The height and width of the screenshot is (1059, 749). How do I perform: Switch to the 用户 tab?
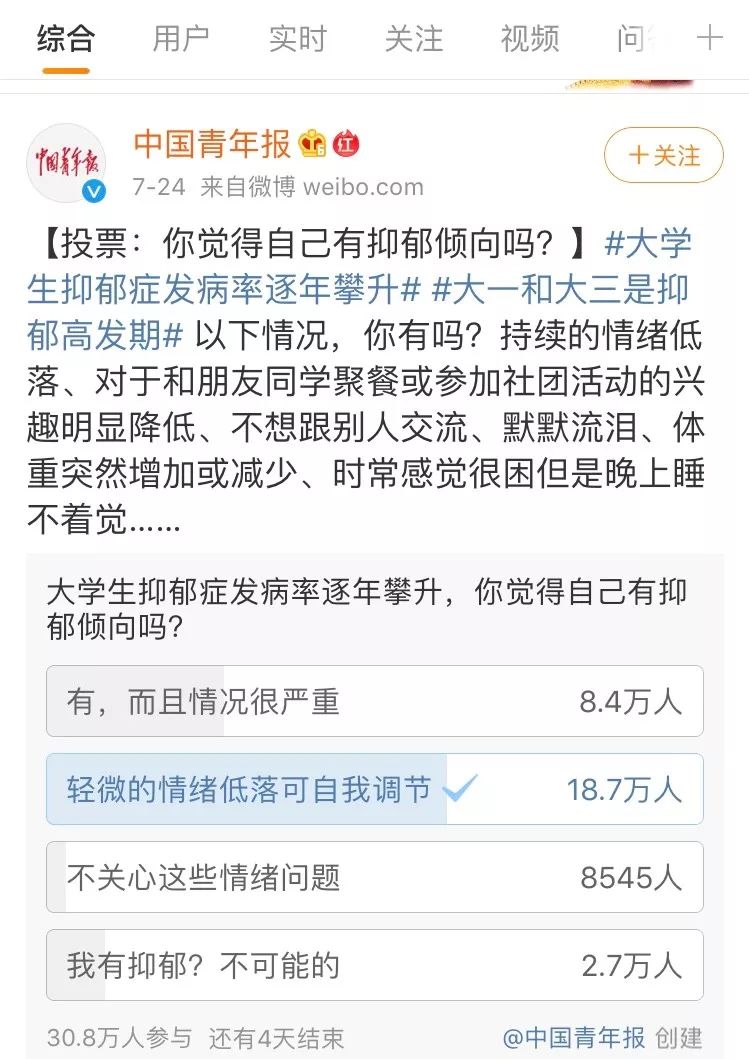[x=181, y=39]
